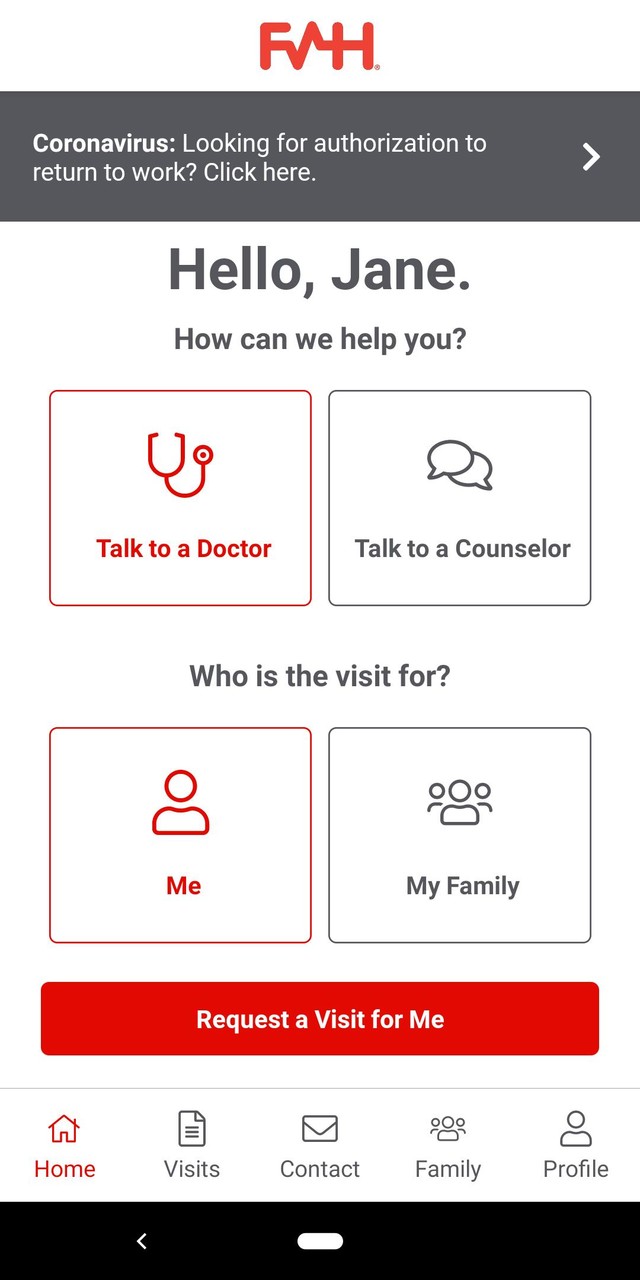
Task: Tap the system home pill
Action: pyautogui.click(x=320, y=1241)
